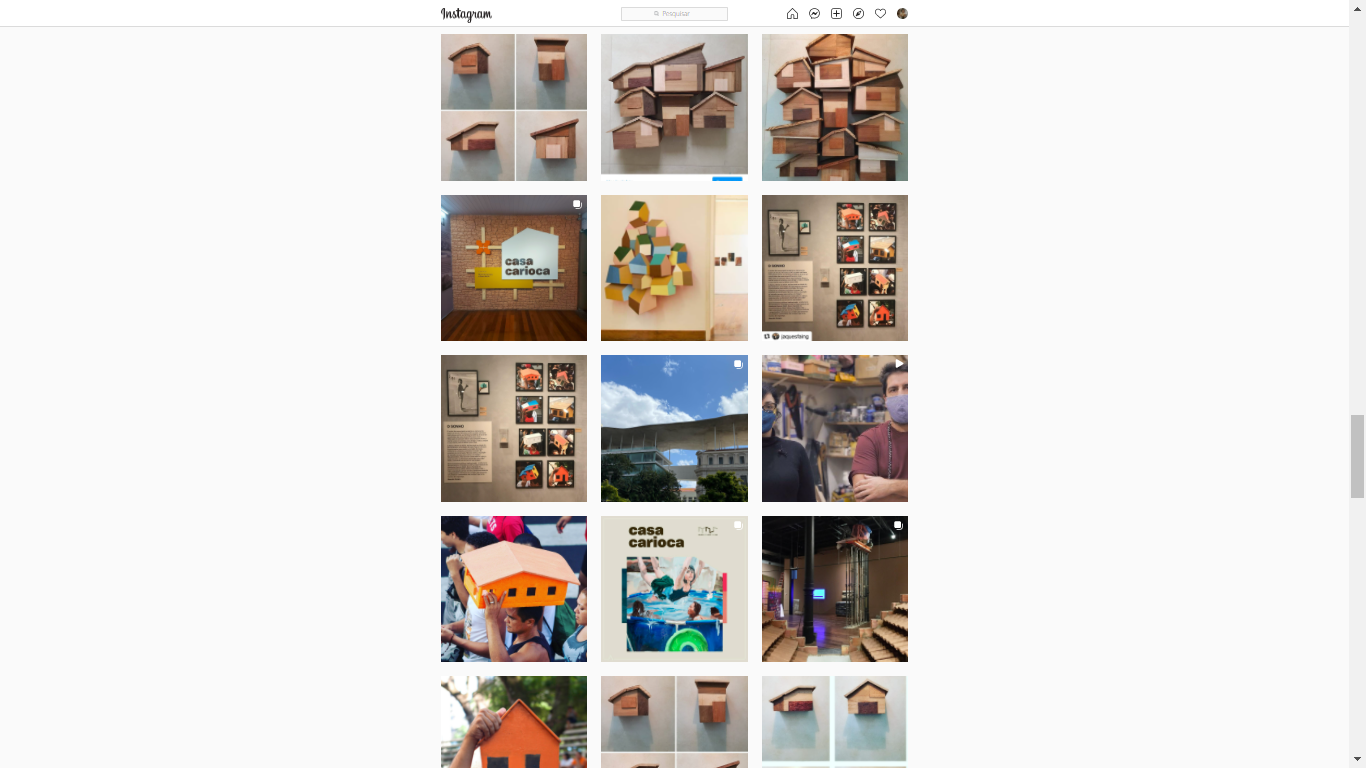Viewport: 1366px width, 768px height.
Task: Open the explore compass icon
Action: 858,14
